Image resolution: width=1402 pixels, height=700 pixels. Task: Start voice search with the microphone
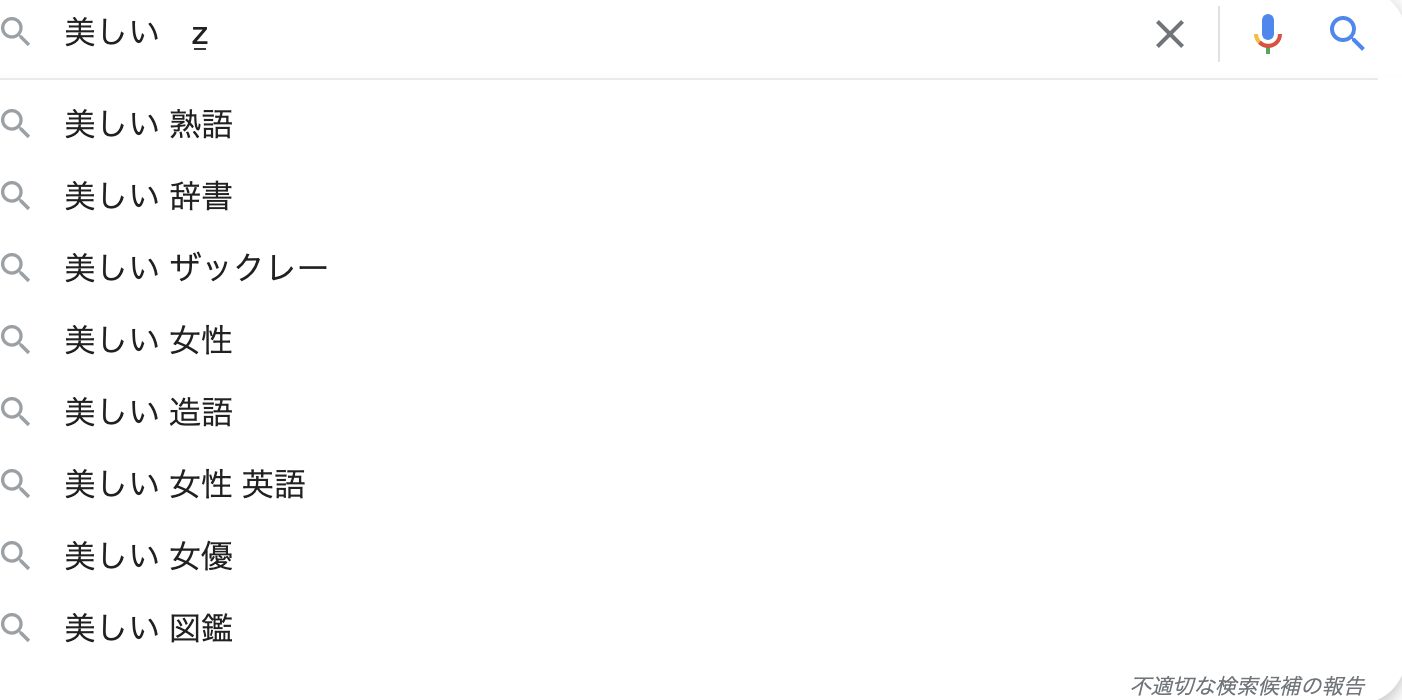(1267, 35)
